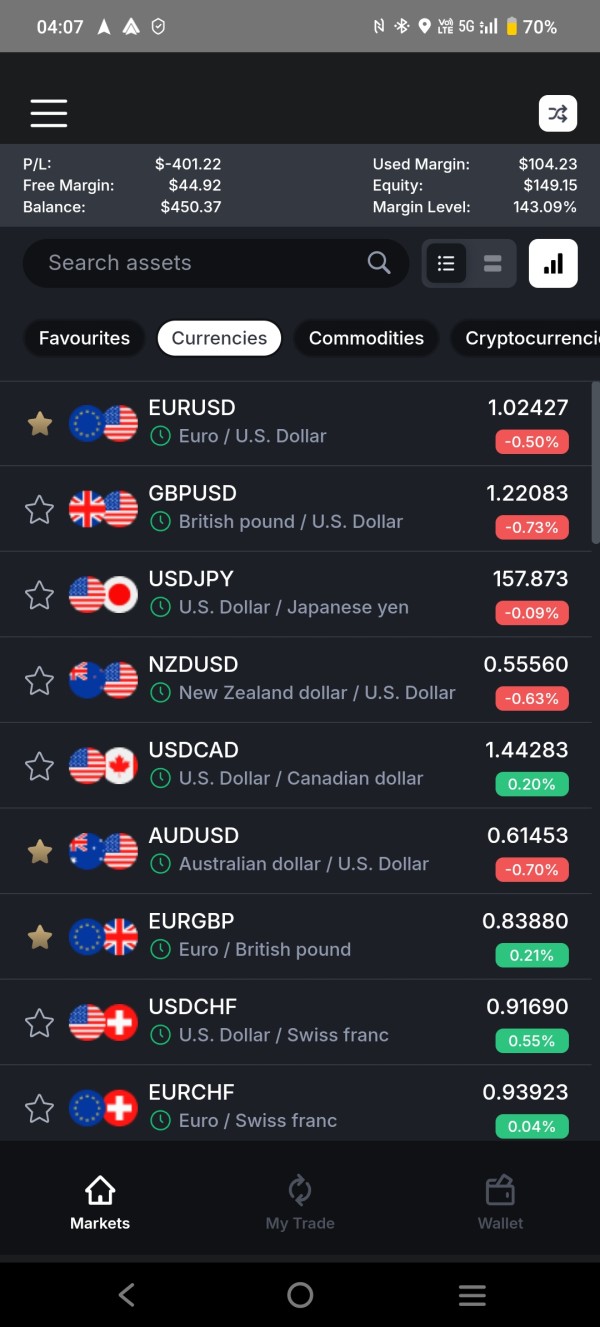Add GBPUSD to favourites with its star
Viewport: 600px width, 1327px height.
(39, 510)
